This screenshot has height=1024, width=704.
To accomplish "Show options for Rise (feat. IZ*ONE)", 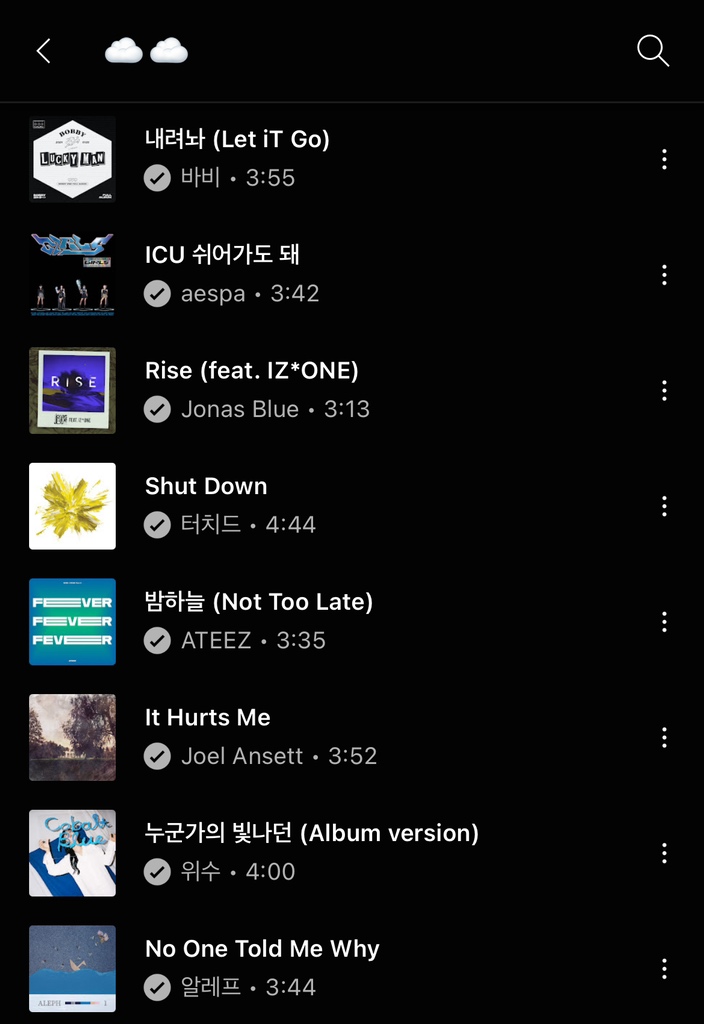I will (664, 391).
